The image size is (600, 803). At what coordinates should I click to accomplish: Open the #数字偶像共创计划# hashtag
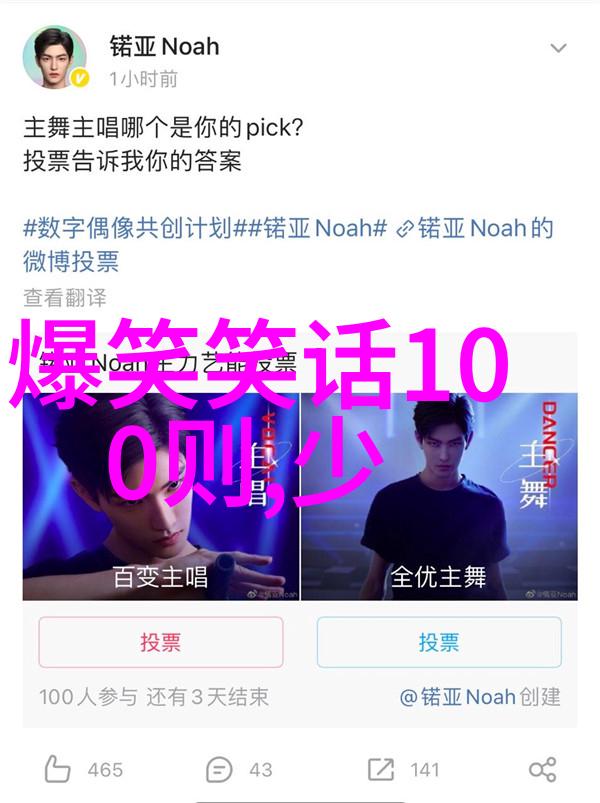[x=128, y=228]
